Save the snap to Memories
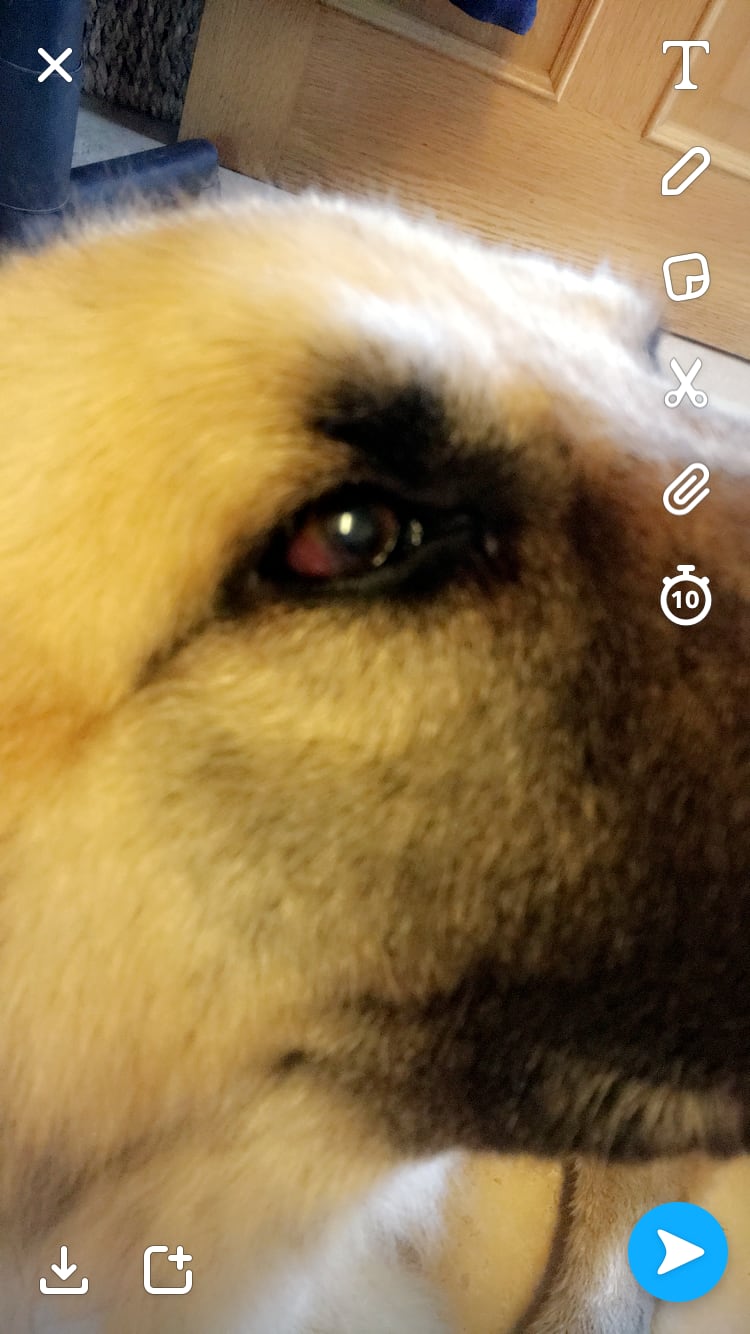This screenshot has height=1334, width=750. pos(64,1269)
